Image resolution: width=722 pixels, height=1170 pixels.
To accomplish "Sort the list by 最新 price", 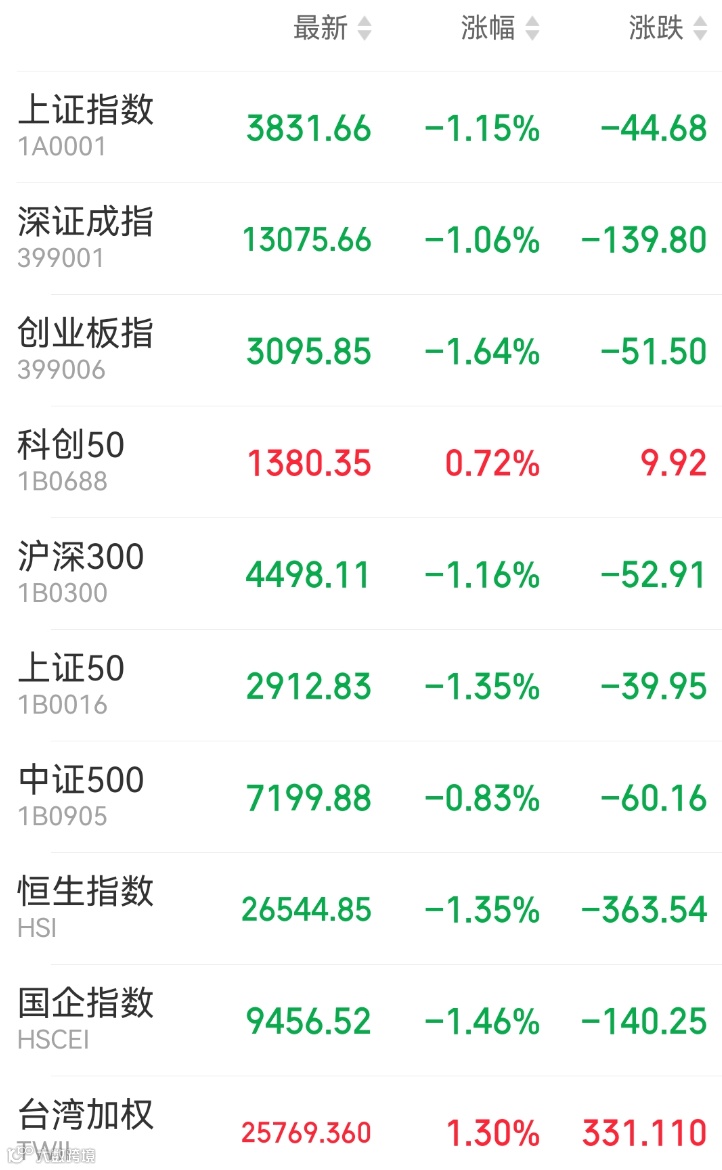I will (x=333, y=28).
